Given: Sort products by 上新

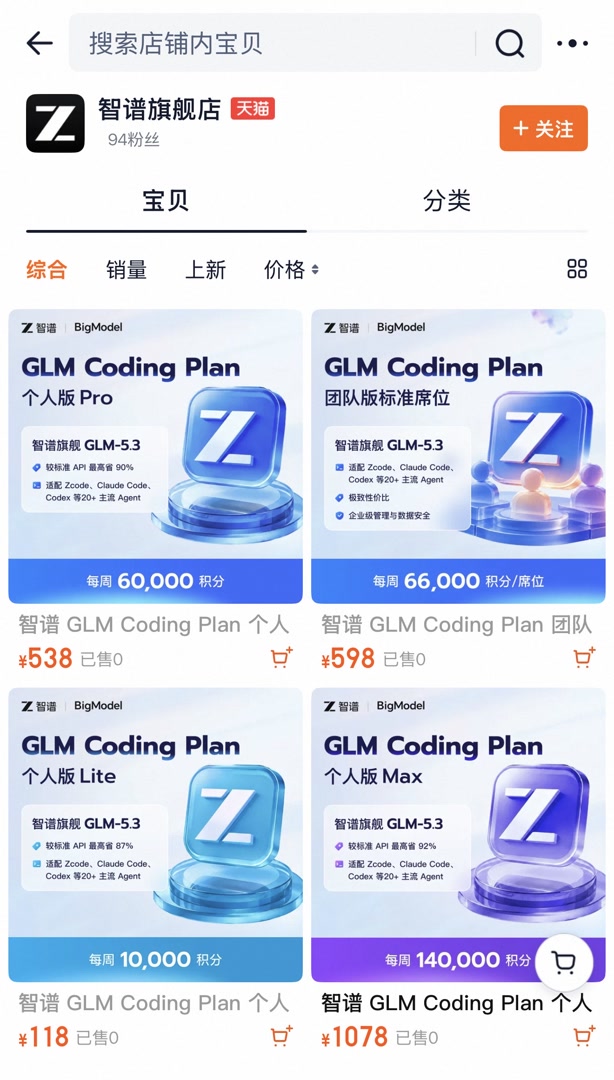Looking at the screenshot, I should pos(205,269).
